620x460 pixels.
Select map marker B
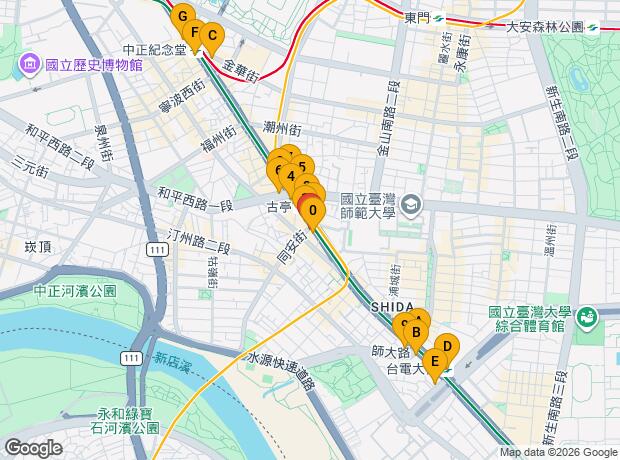point(416,334)
